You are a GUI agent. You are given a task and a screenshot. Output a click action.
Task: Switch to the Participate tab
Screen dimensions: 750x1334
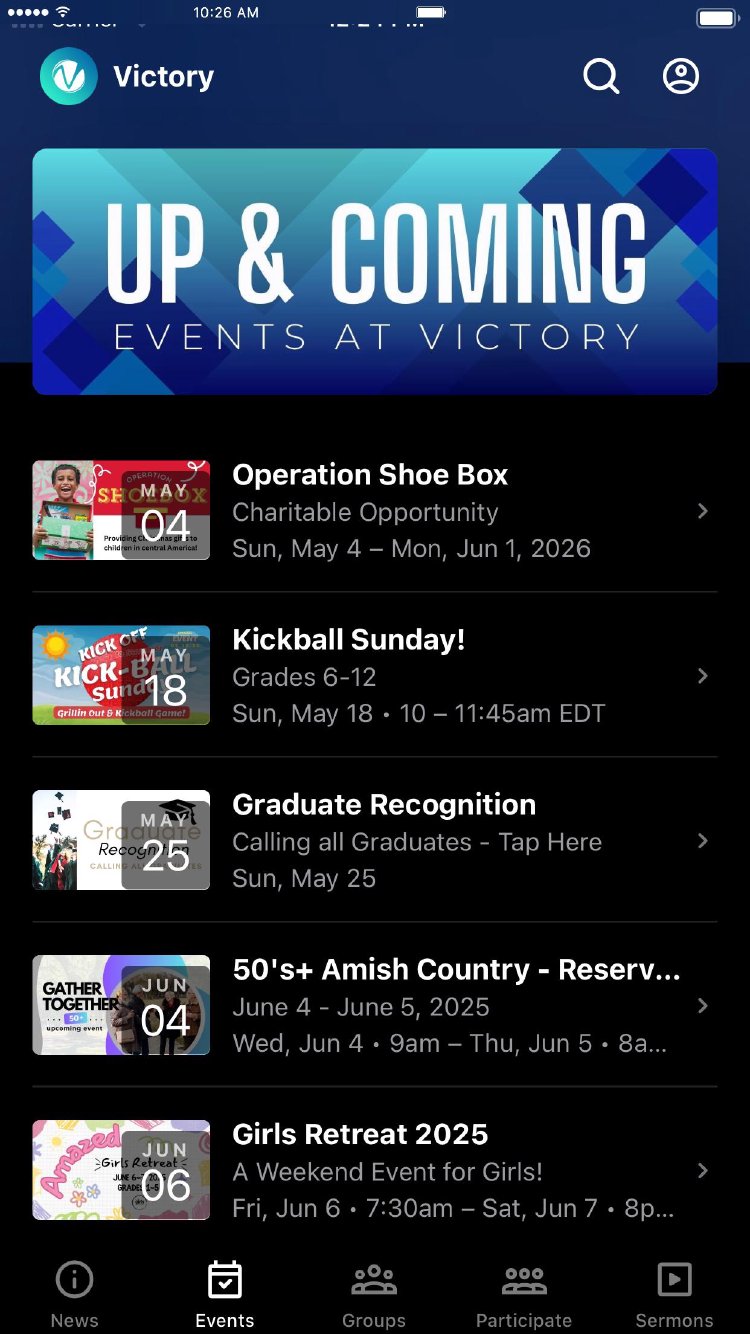524,1294
